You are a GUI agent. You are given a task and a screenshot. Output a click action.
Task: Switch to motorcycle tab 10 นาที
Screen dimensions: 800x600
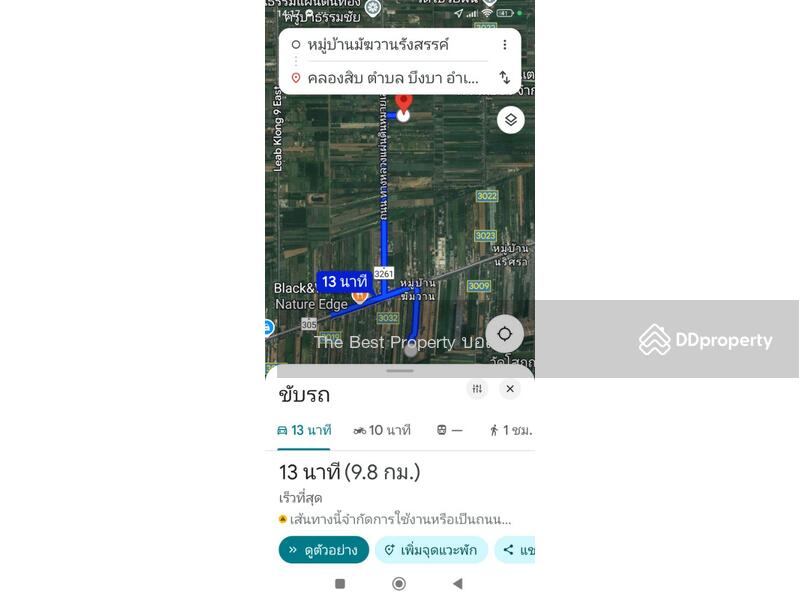382,430
